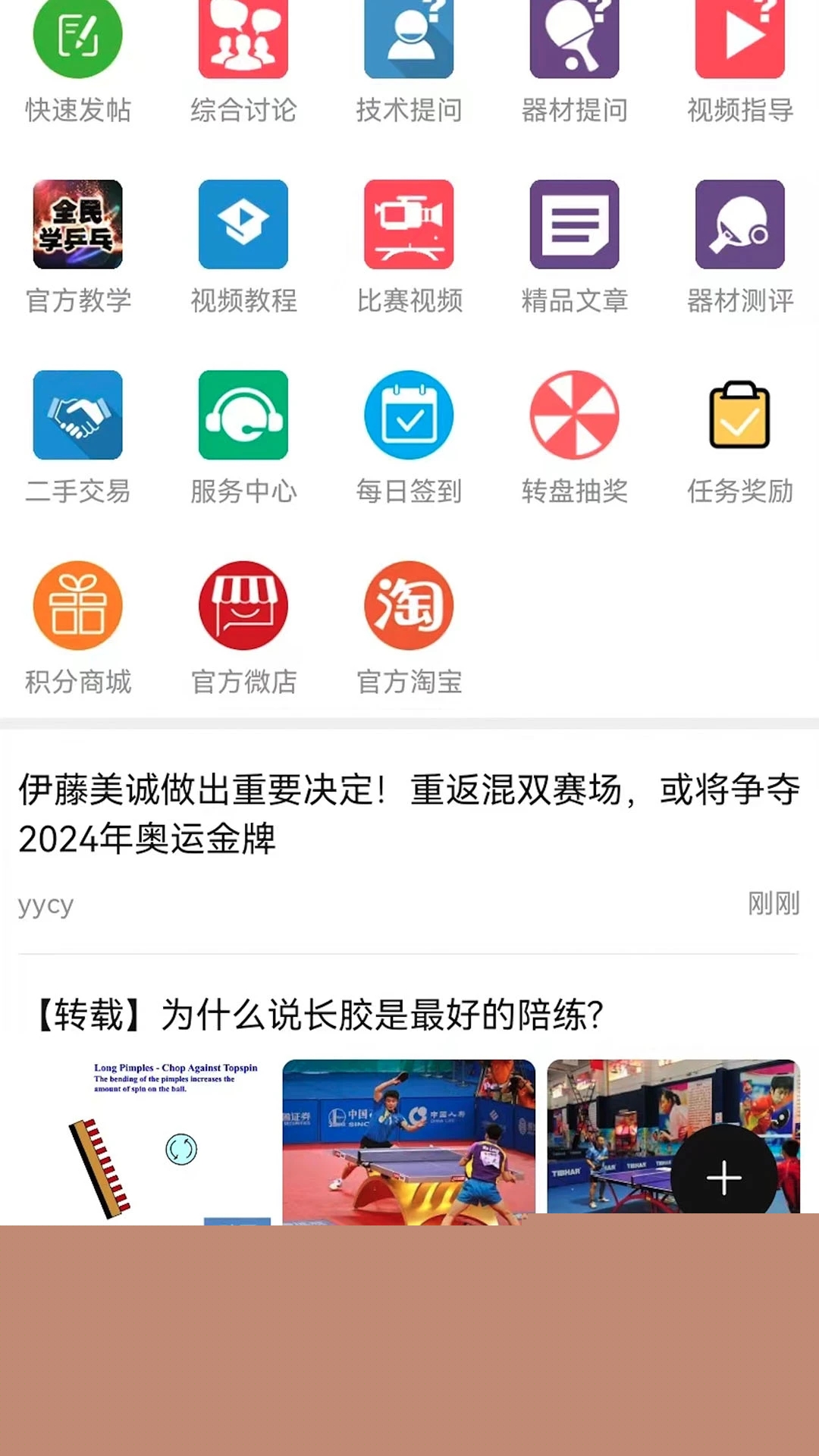
Task: Select the 比赛视频 match videos icon
Action: click(409, 224)
